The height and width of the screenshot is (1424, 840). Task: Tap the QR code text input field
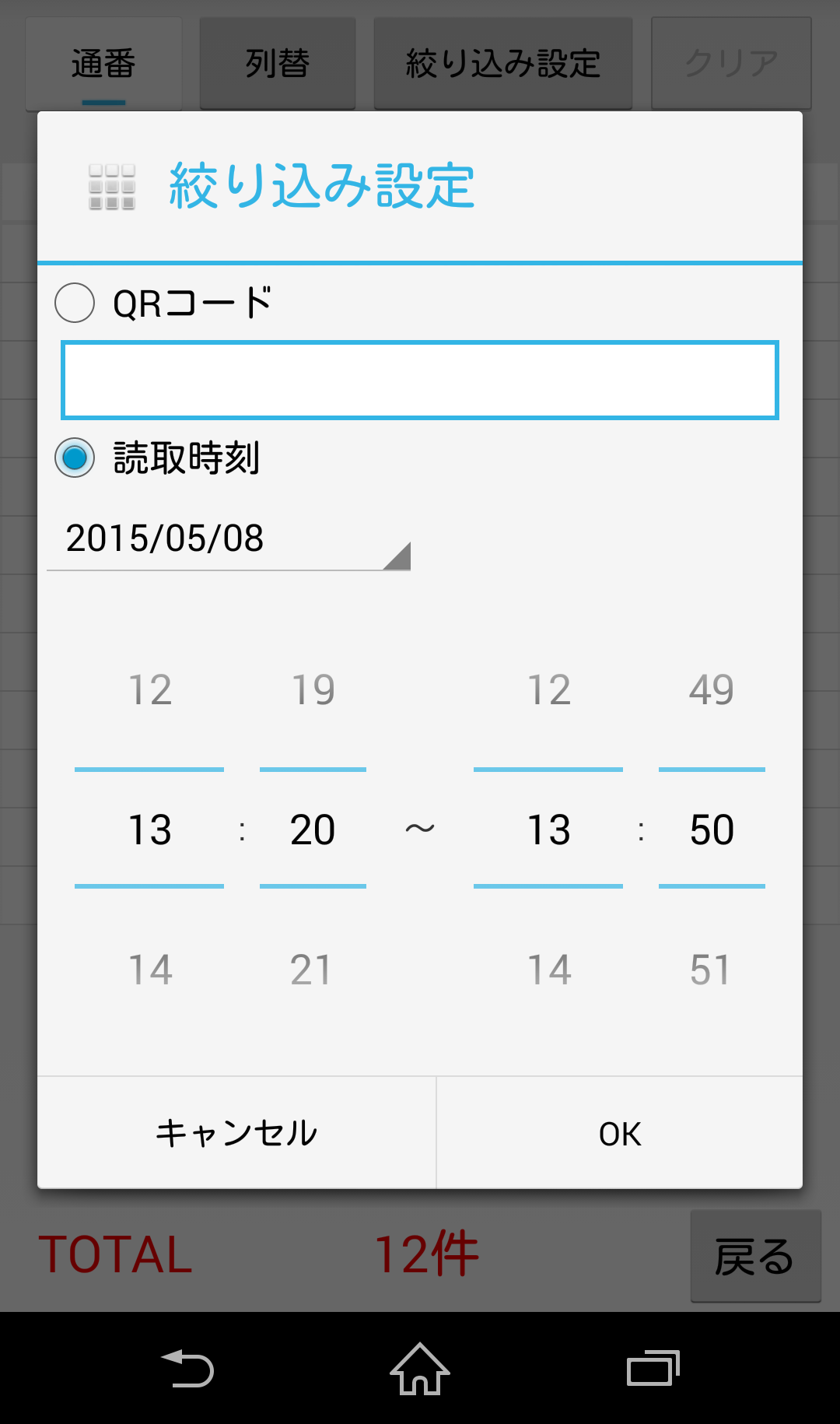click(x=420, y=380)
